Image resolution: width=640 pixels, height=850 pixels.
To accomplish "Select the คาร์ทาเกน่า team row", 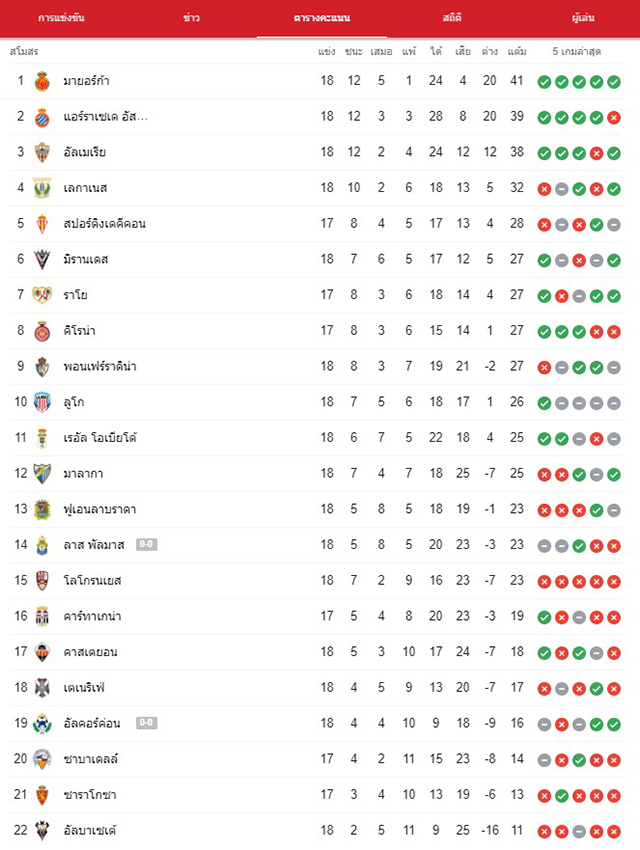I will click(x=316, y=617).
